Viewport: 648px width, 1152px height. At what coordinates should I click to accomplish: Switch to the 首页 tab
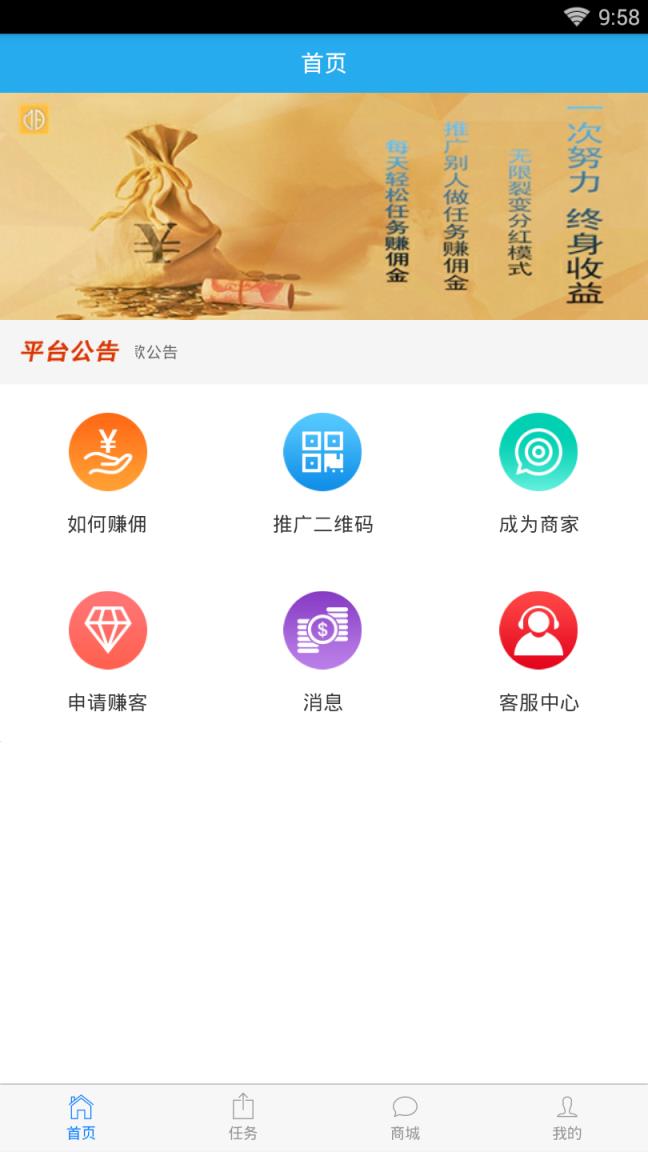[x=81, y=1117]
